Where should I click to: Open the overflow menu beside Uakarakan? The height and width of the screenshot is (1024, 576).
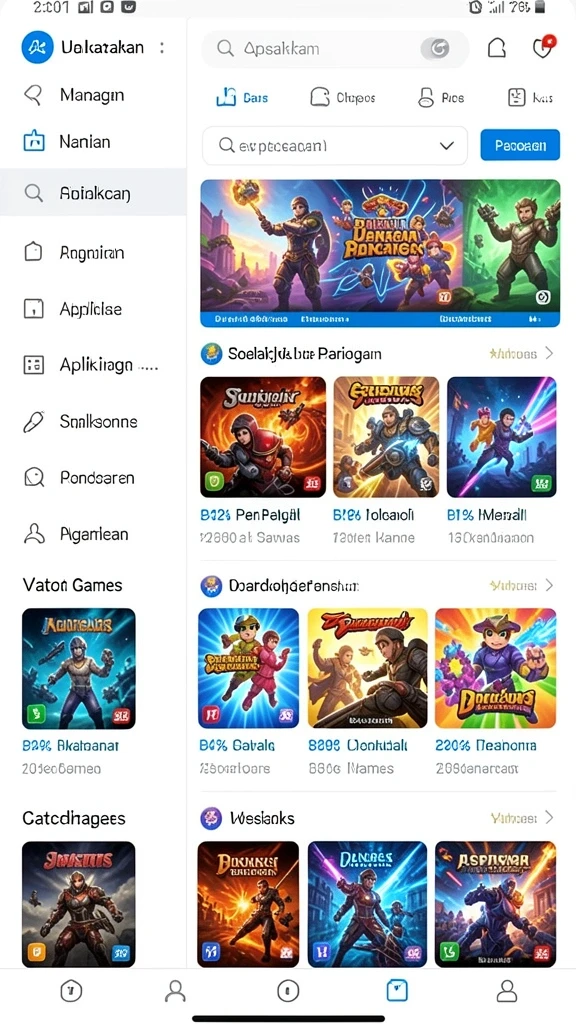tap(161, 48)
